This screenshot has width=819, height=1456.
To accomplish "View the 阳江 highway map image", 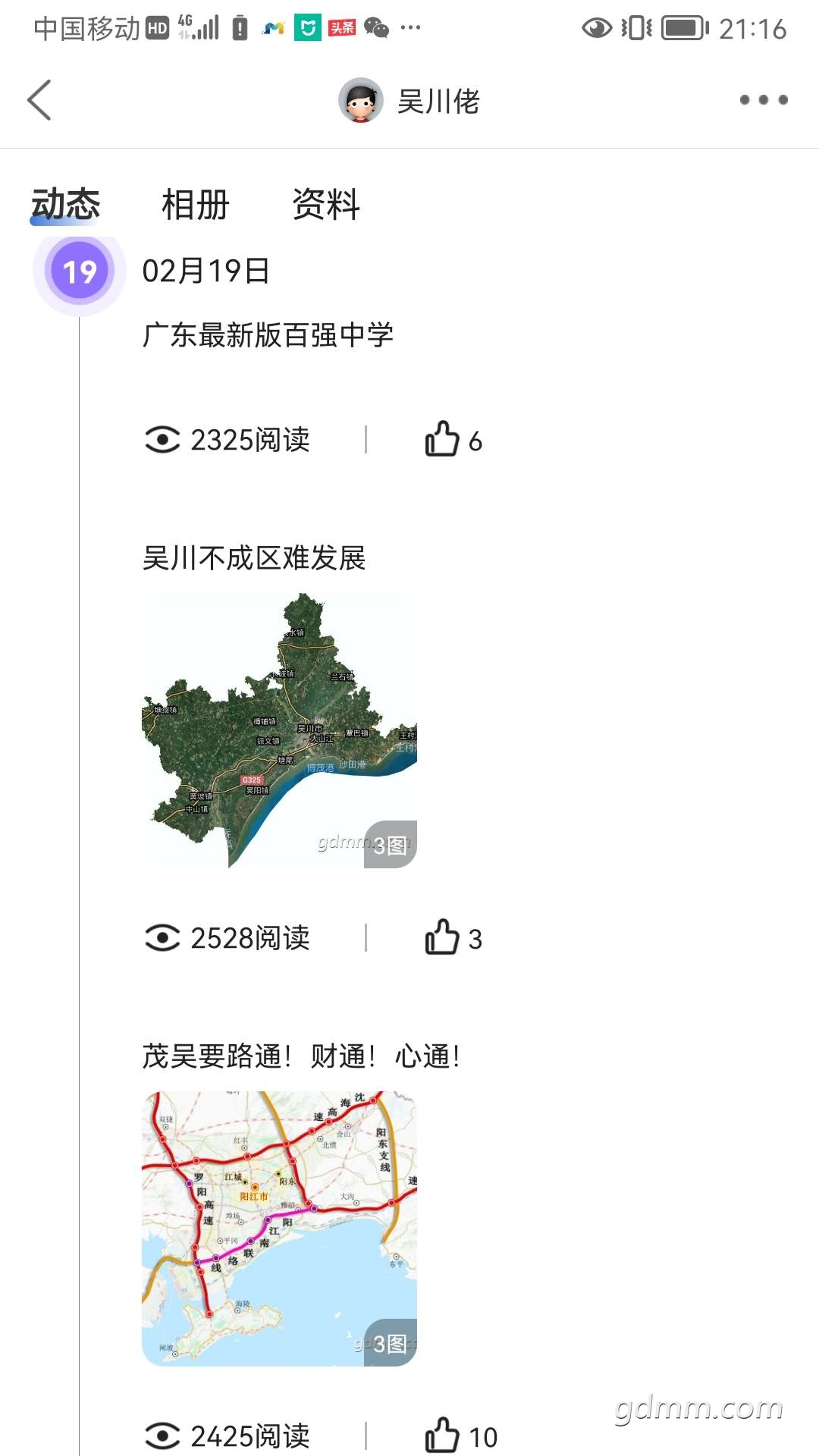I will (279, 1228).
